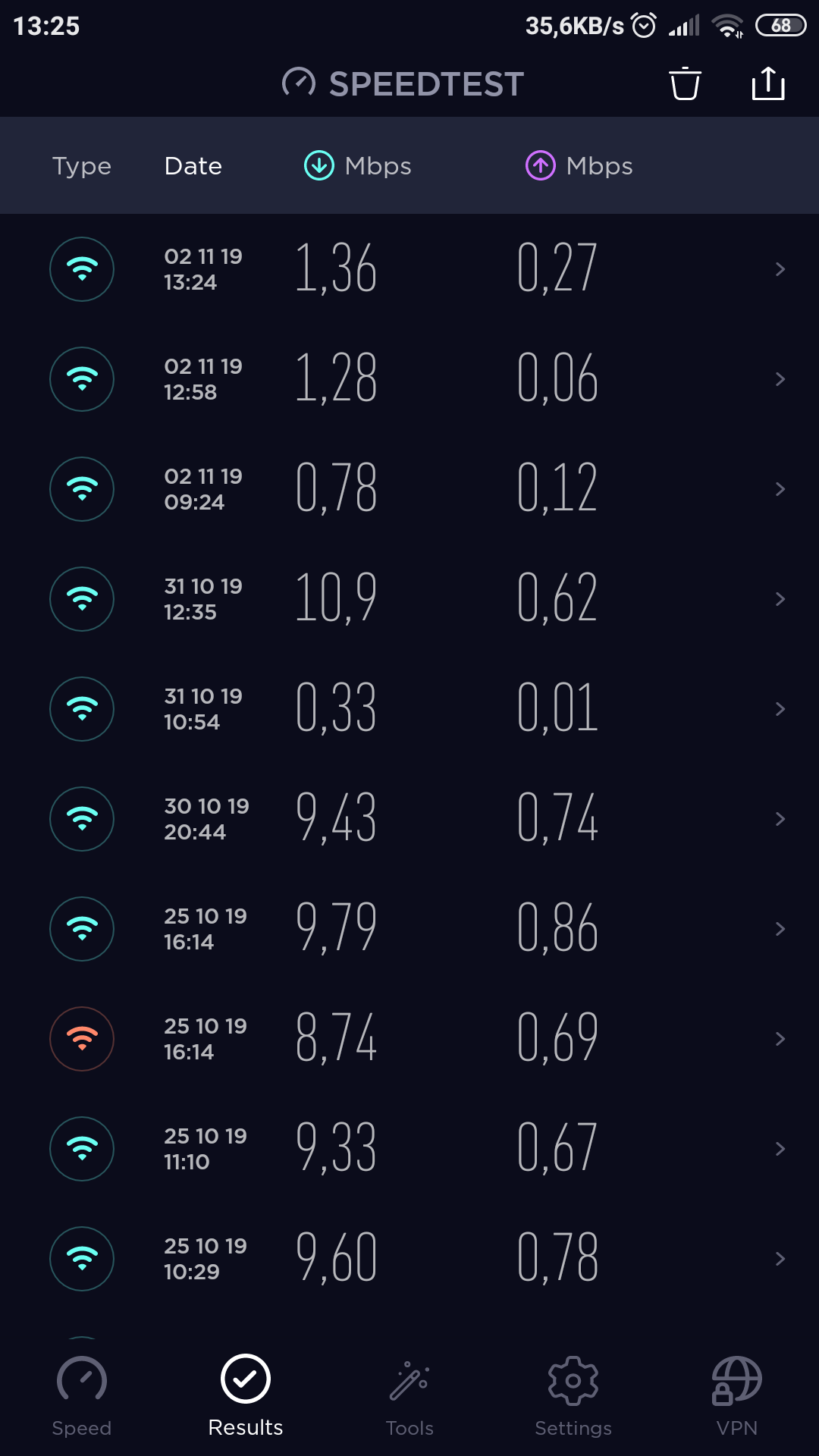Go to the Tools tab
Viewport: 819px width, 1456px height.
(409, 1396)
